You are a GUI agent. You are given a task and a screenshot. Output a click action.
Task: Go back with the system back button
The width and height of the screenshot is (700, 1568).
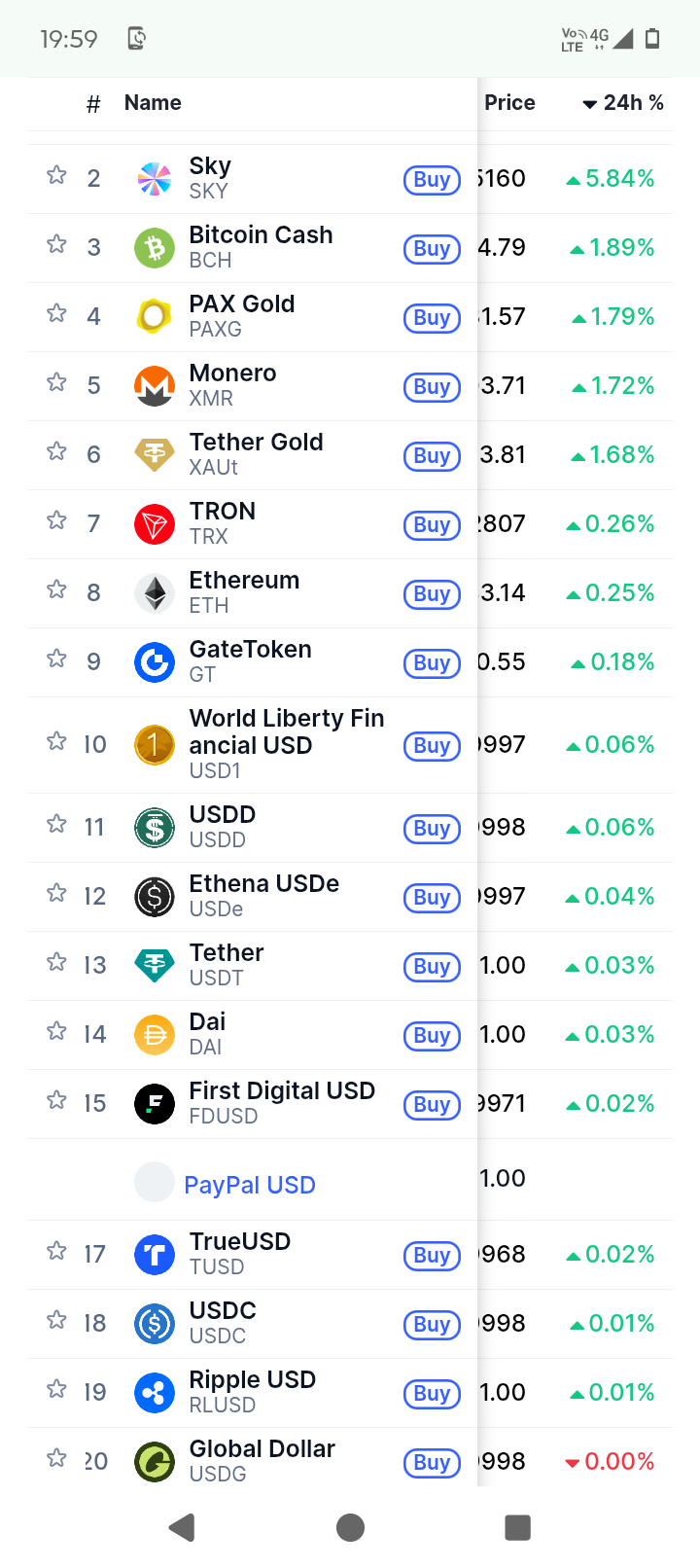pyautogui.click(x=182, y=1527)
